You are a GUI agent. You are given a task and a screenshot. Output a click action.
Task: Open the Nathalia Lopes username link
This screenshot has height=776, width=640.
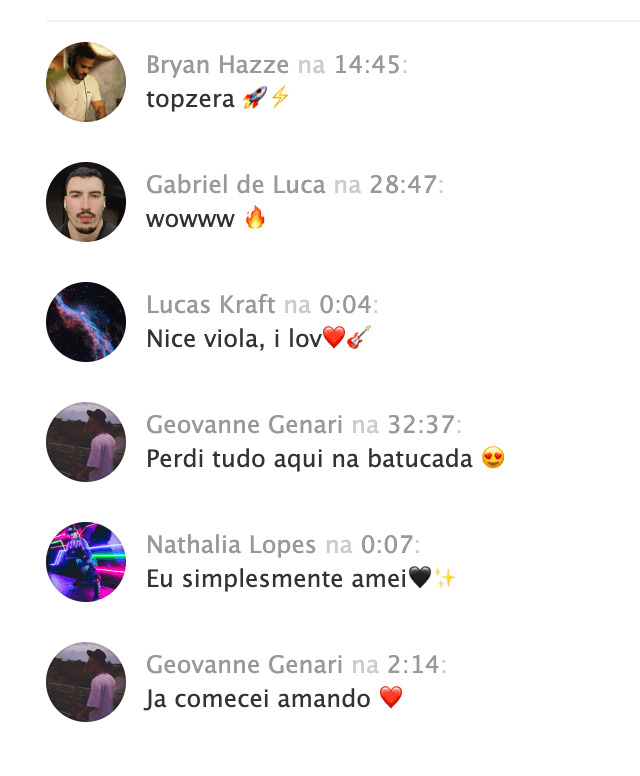pos(232,545)
